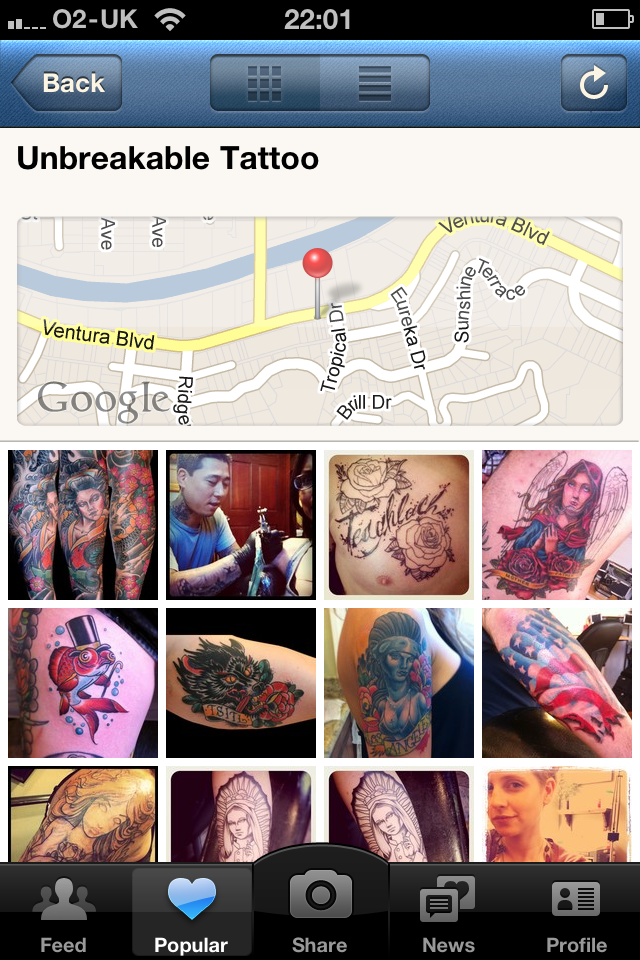
Task: View the American flag arm tattoo
Action: [557, 683]
